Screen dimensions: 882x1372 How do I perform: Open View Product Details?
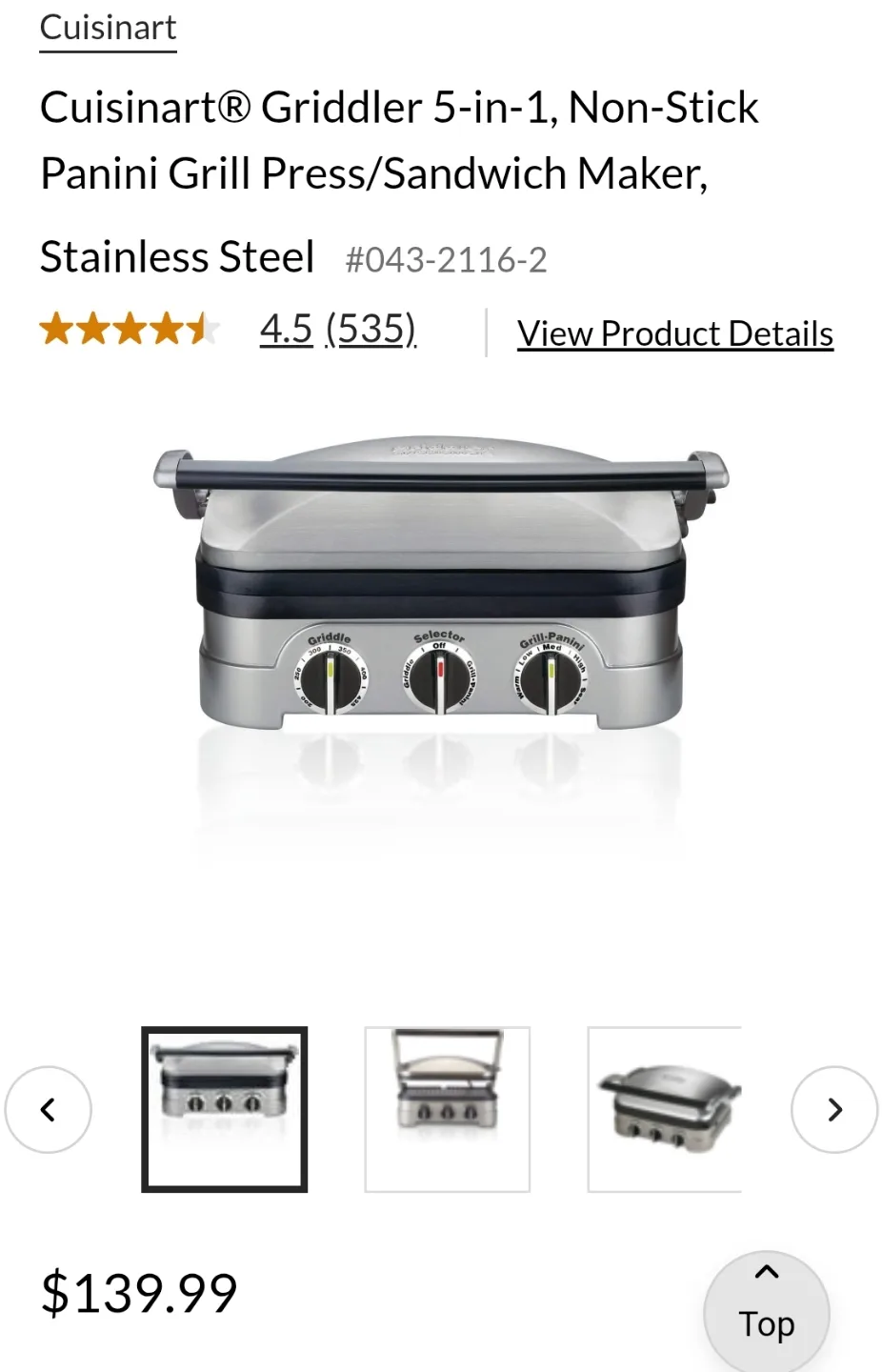(675, 333)
